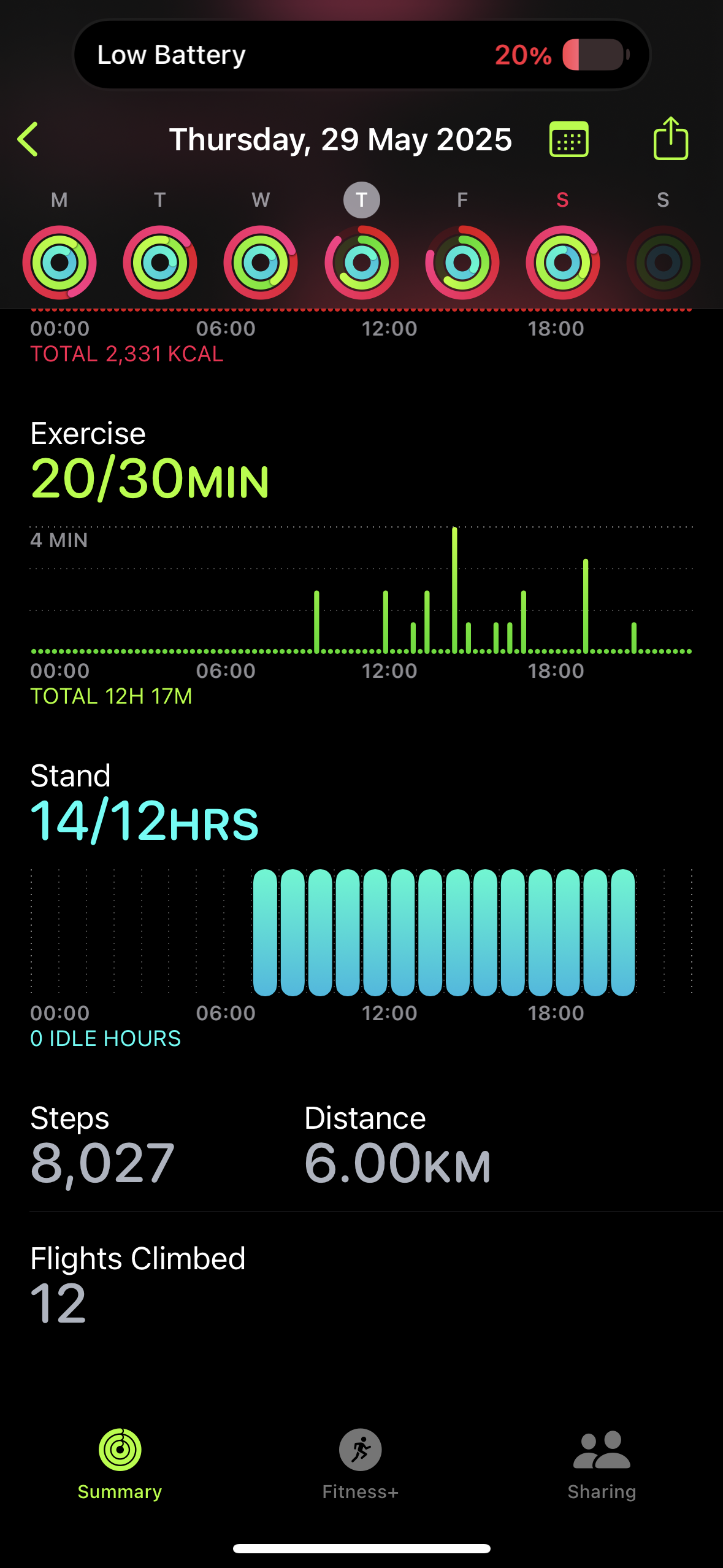Screen dimensions: 723x1568
Task: Share this day's activity summary
Action: click(x=671, y=138)
